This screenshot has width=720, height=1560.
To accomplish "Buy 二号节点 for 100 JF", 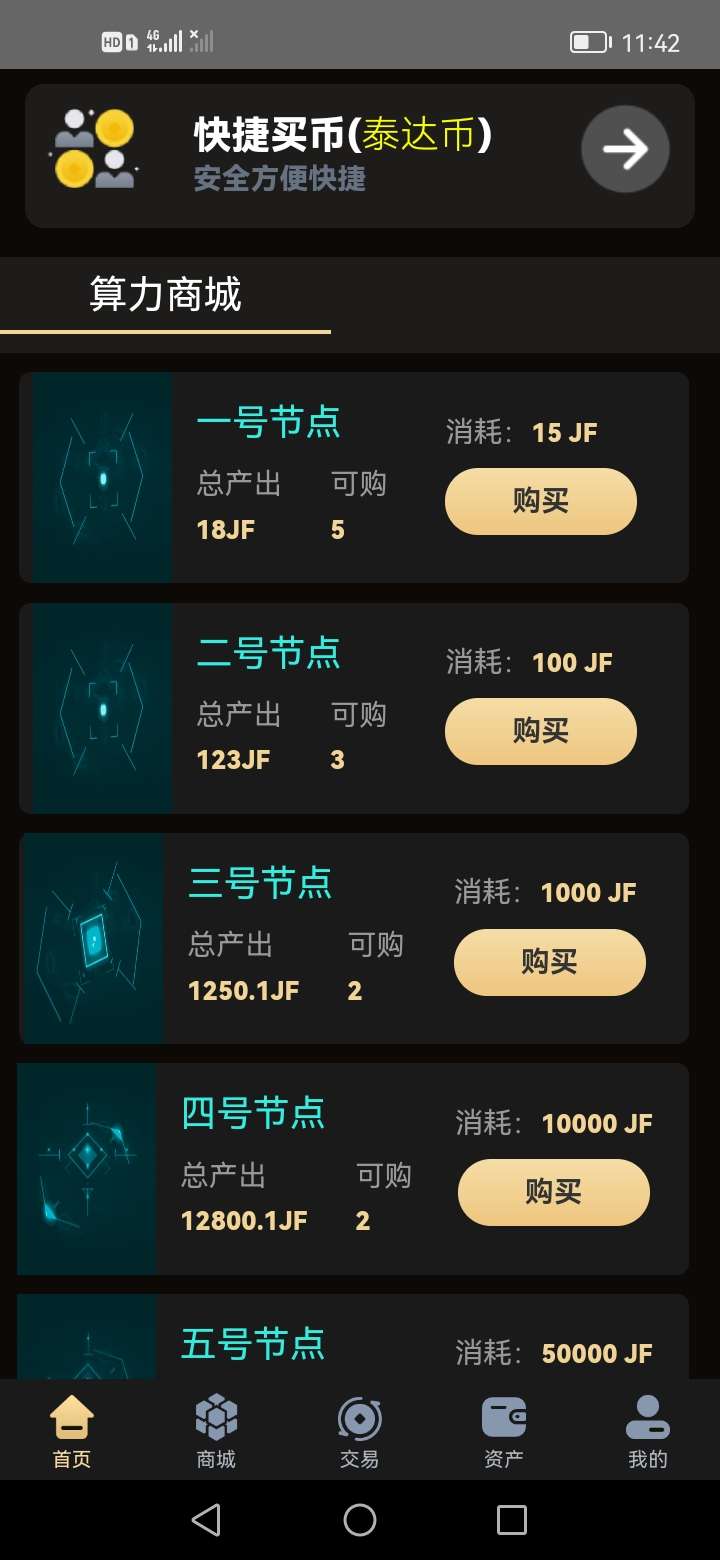I will coord(540,731).
